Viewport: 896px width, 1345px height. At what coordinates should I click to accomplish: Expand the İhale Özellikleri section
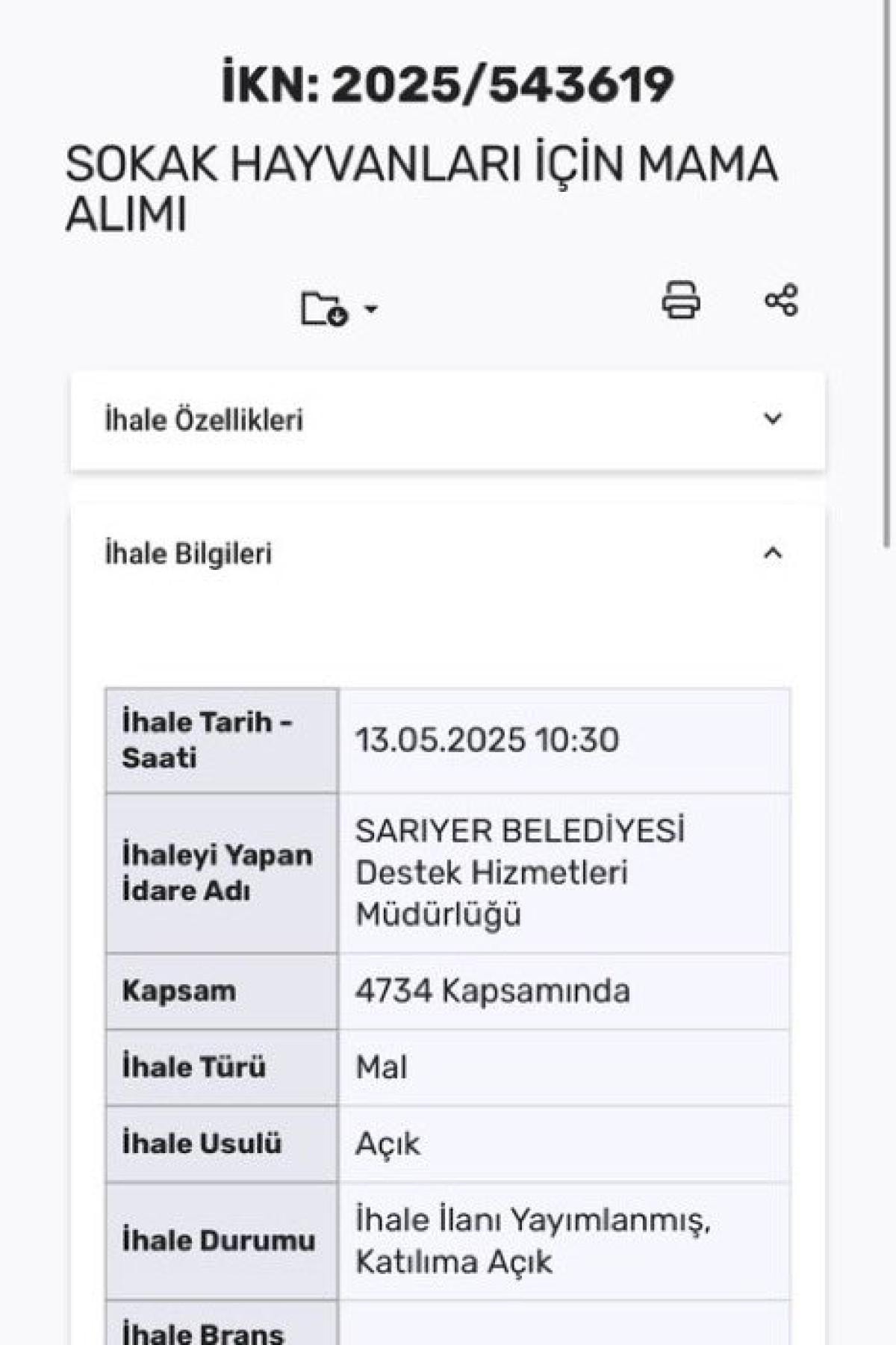point(773,419)
